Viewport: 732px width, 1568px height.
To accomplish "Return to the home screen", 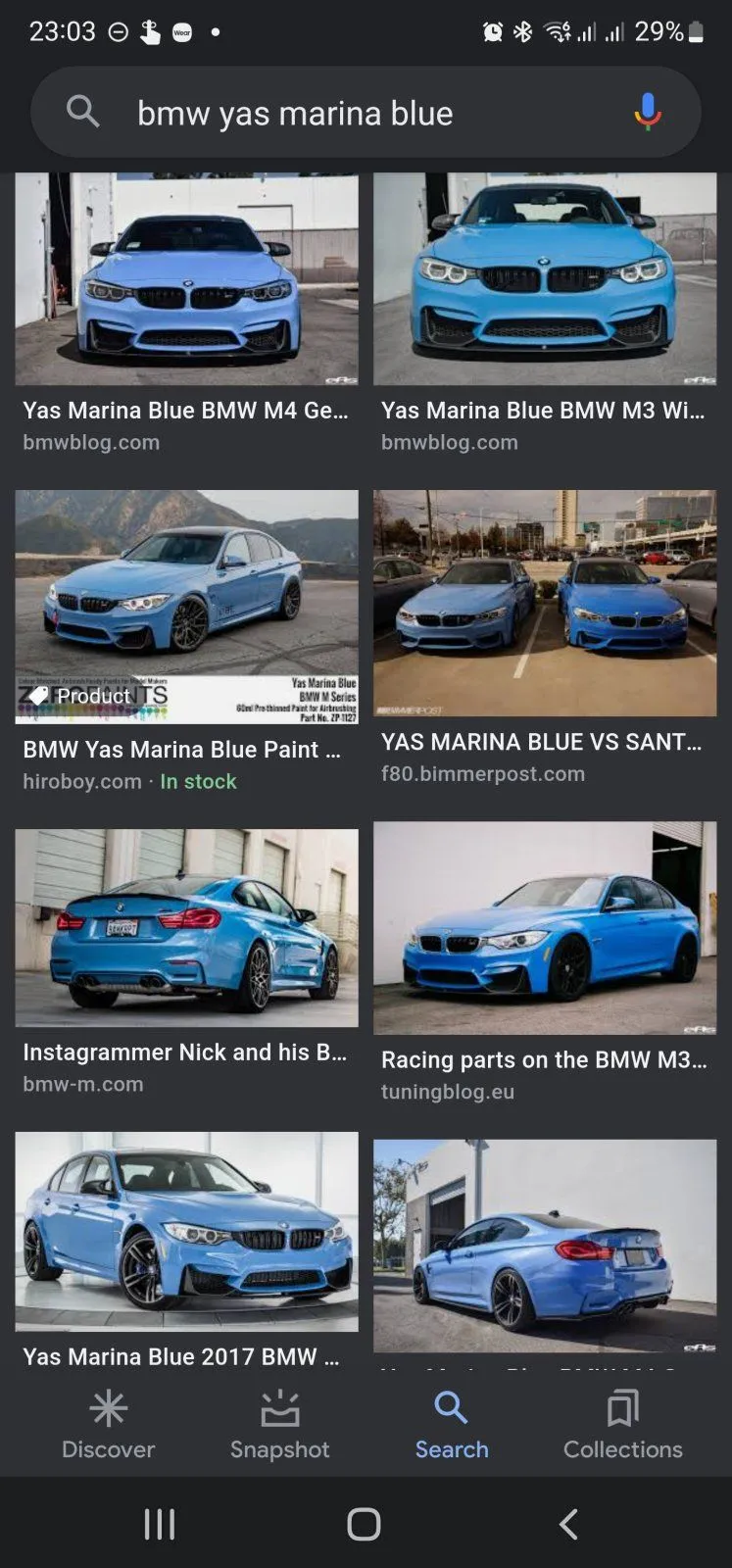I will [x=364, y=1524].
